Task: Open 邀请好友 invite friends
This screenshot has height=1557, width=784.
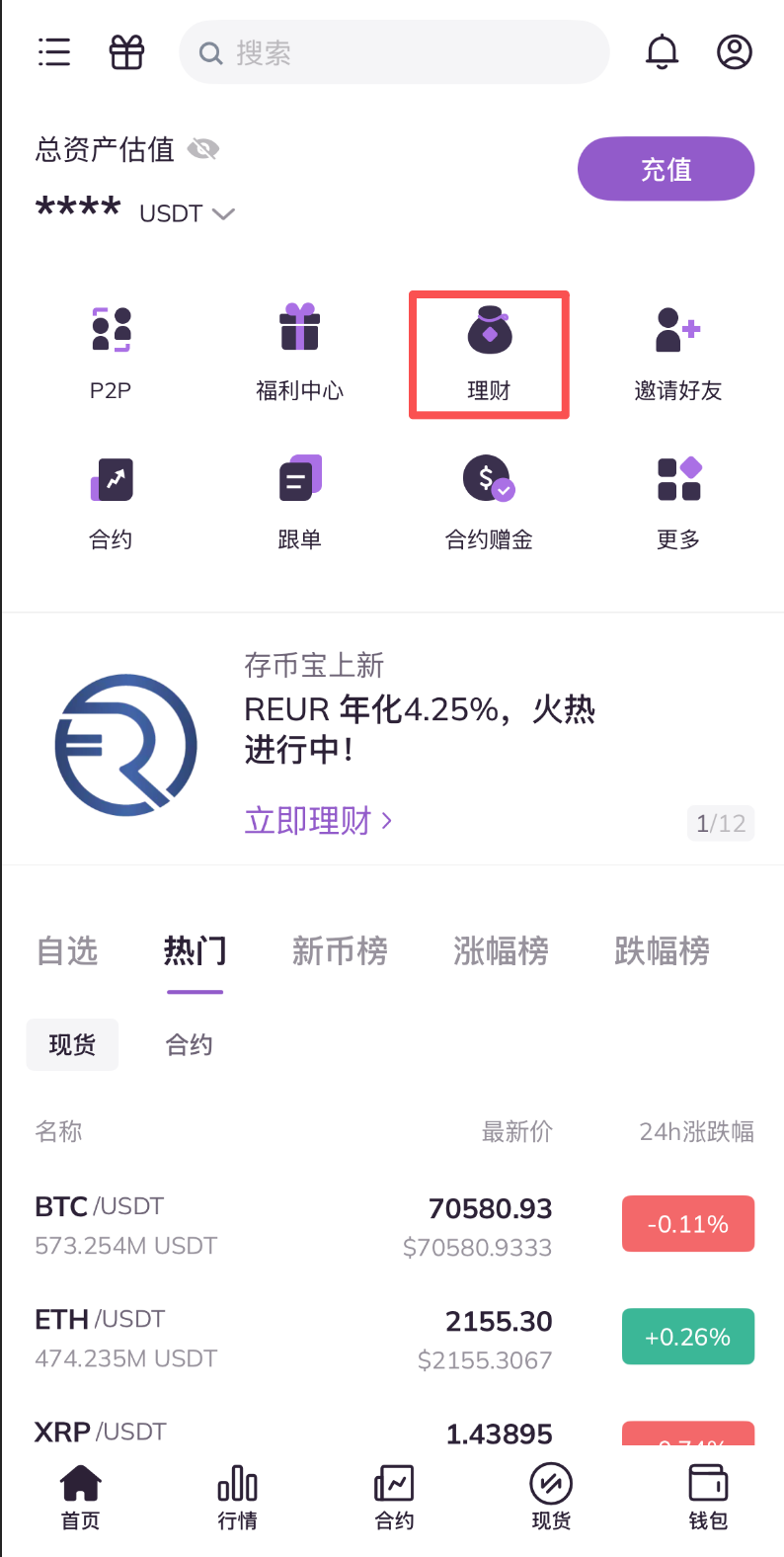Action: click(677, 353)
